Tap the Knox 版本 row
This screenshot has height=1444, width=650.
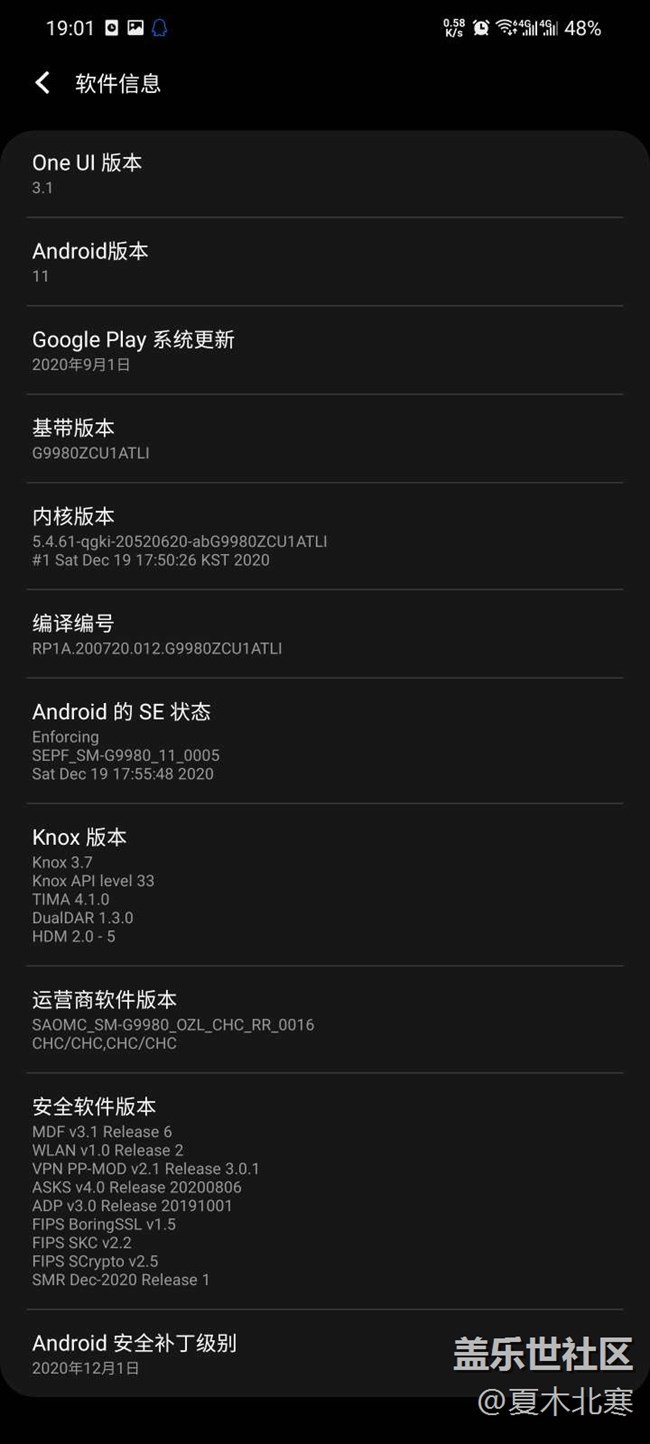click(325, 885)
